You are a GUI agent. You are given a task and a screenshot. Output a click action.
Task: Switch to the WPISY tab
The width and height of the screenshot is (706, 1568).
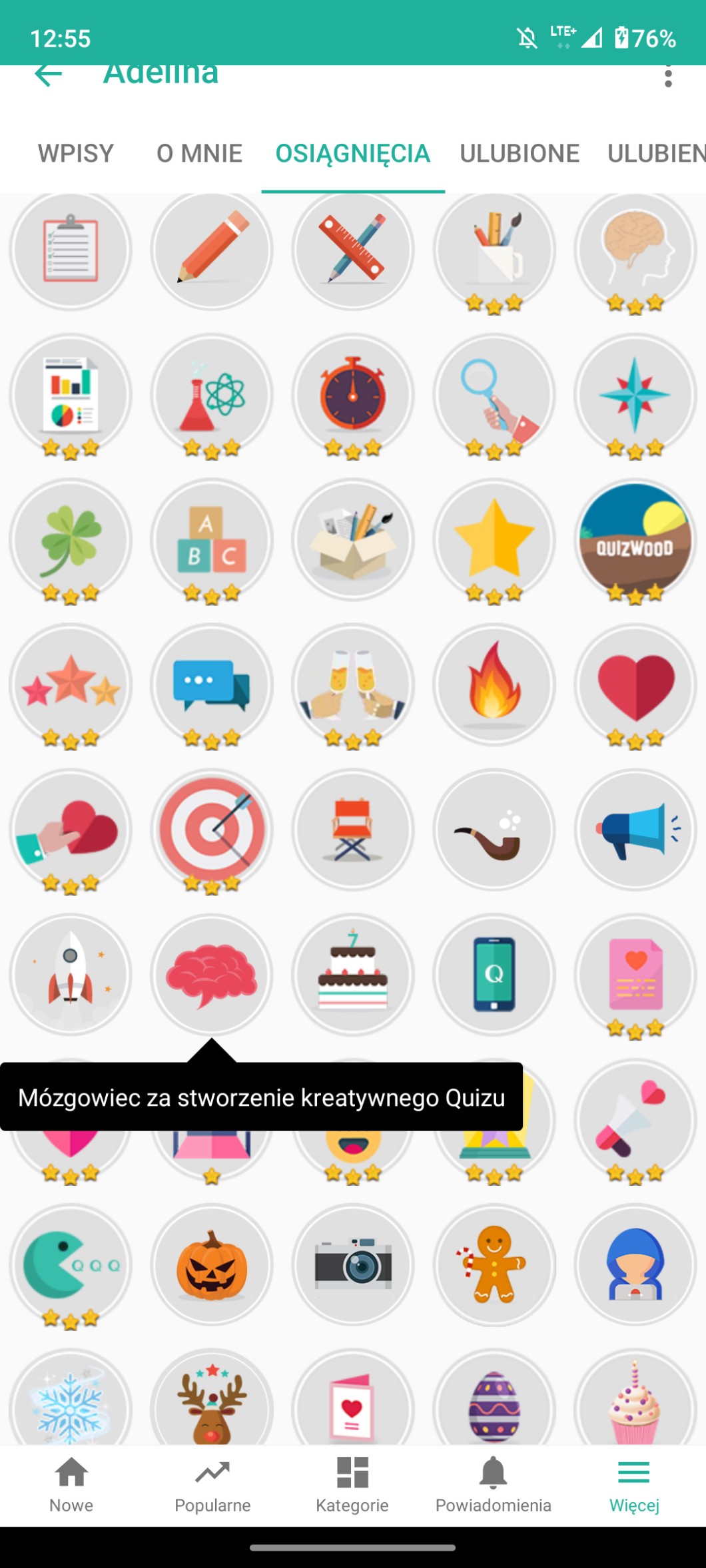coord(76,154)
